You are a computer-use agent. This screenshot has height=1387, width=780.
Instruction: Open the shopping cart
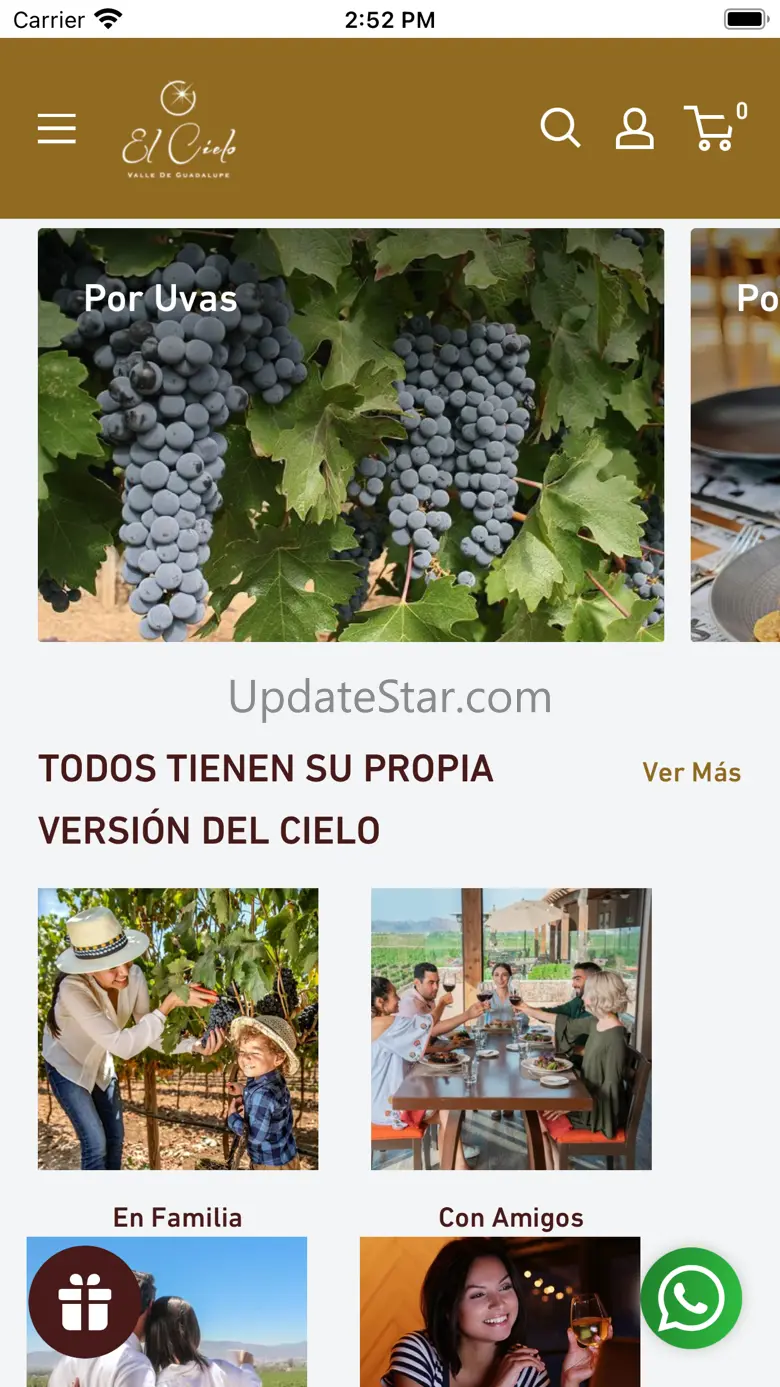click(x=711, y=128)
